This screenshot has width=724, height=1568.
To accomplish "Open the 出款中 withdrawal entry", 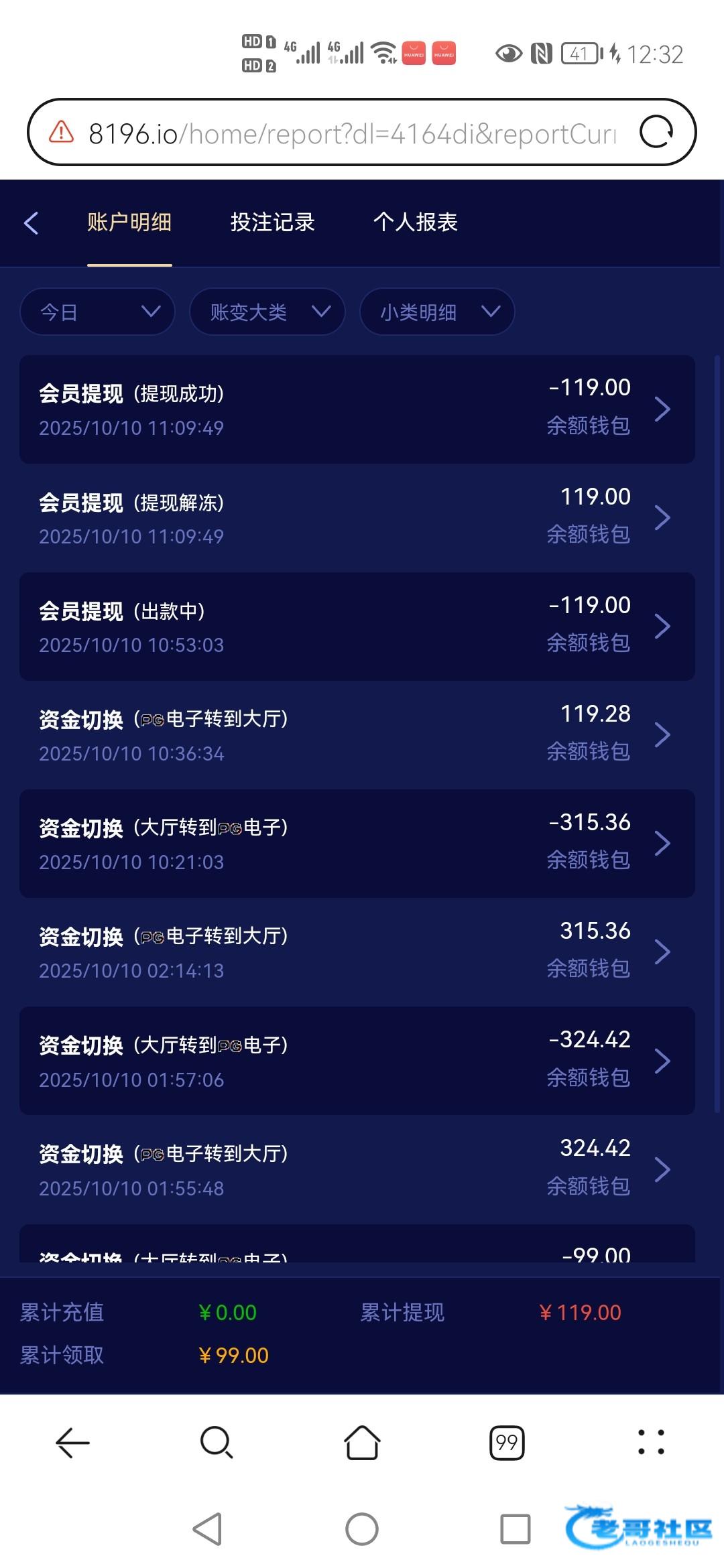I will tap(357, 627).
